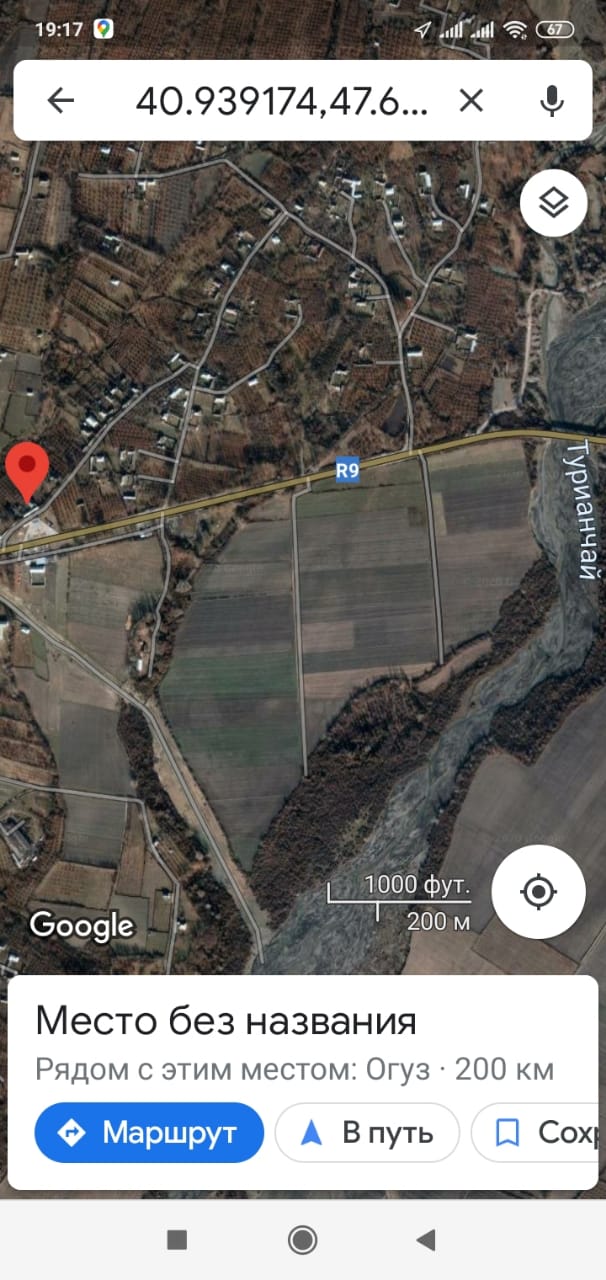
Task: Save this place with the Сохранить chip
Action: 538,1132
